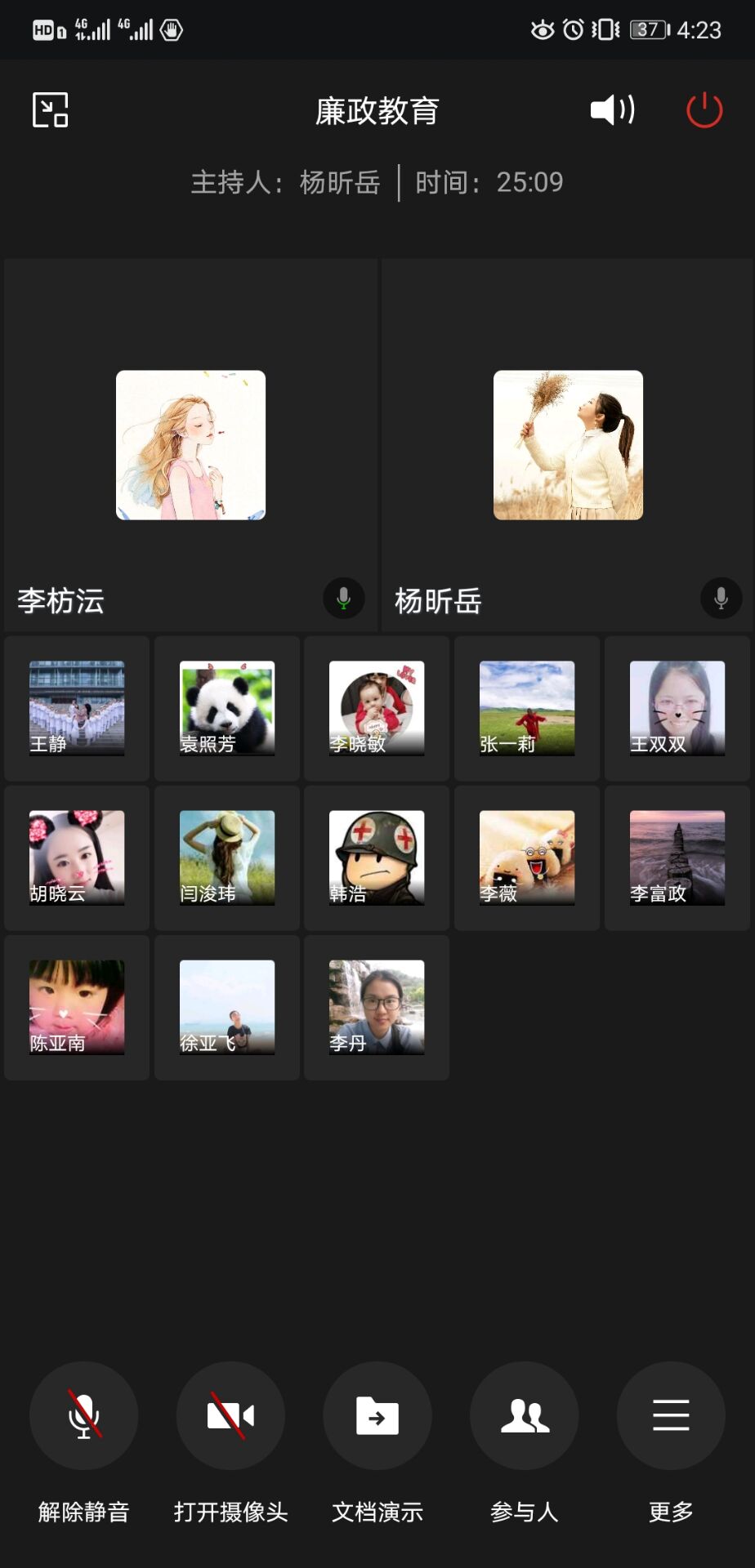Select 张一莉's participant tile
Viewport: 755px width, 1568px height.
pos(527,708)
